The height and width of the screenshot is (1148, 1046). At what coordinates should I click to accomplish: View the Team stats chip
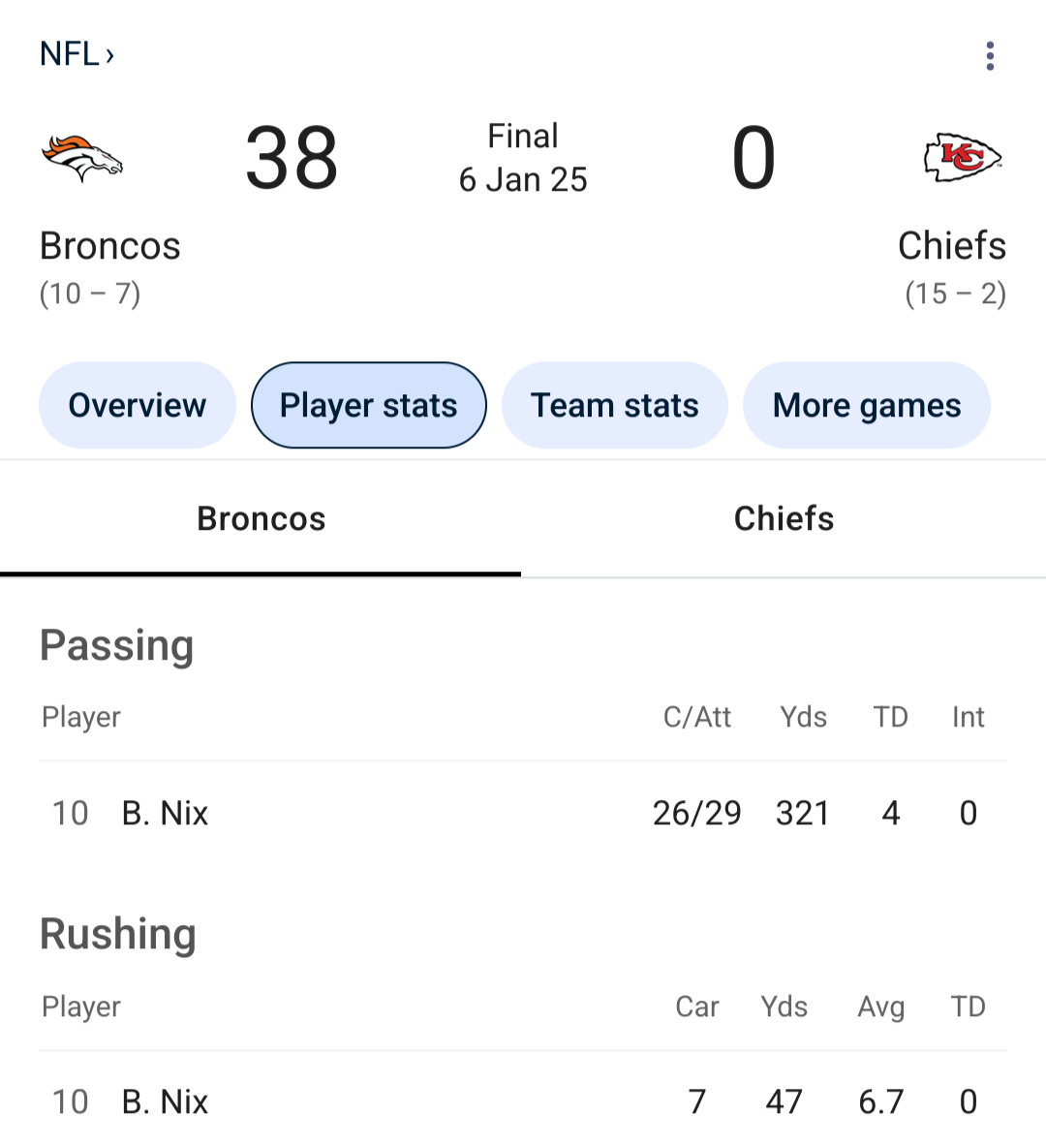tap(614, 405)
